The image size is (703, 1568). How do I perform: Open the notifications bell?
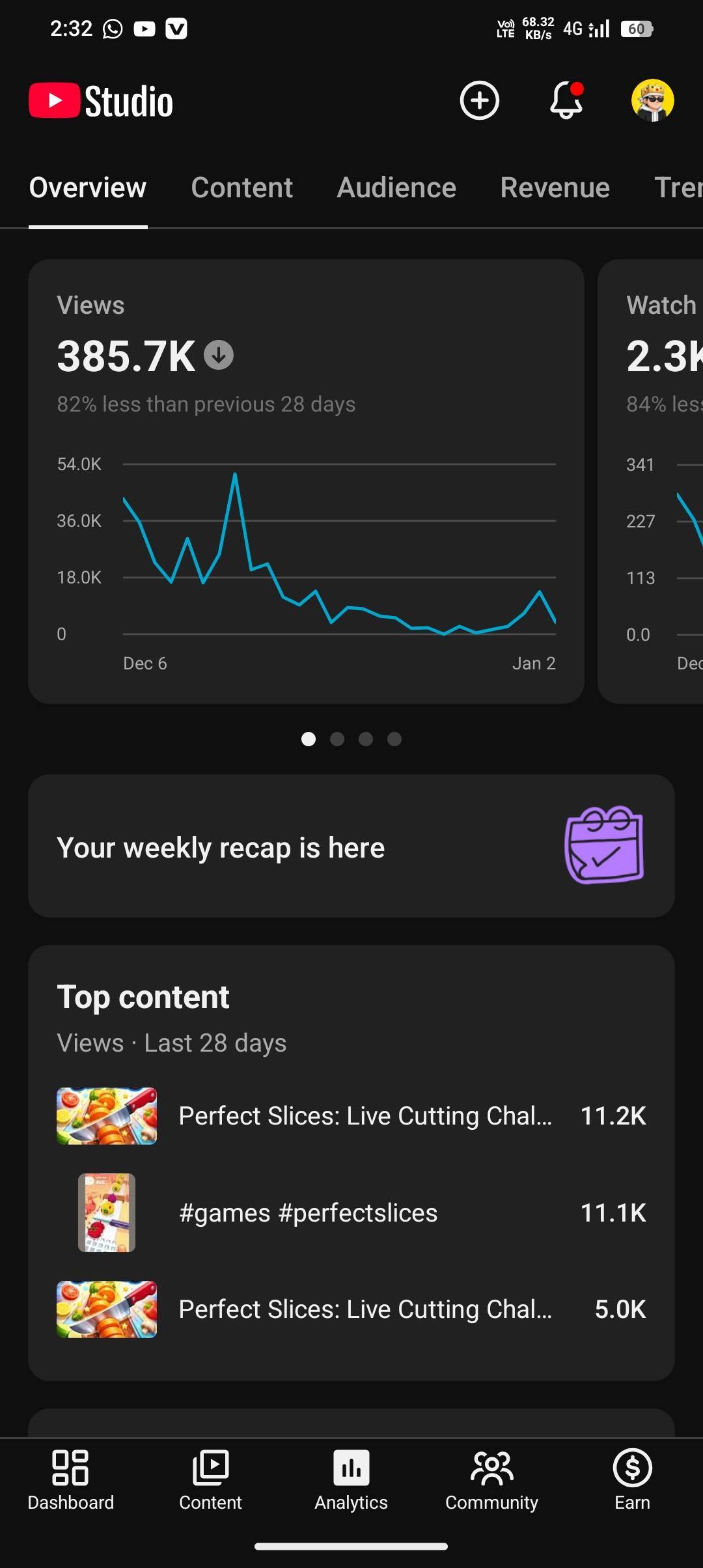(566, 101)
